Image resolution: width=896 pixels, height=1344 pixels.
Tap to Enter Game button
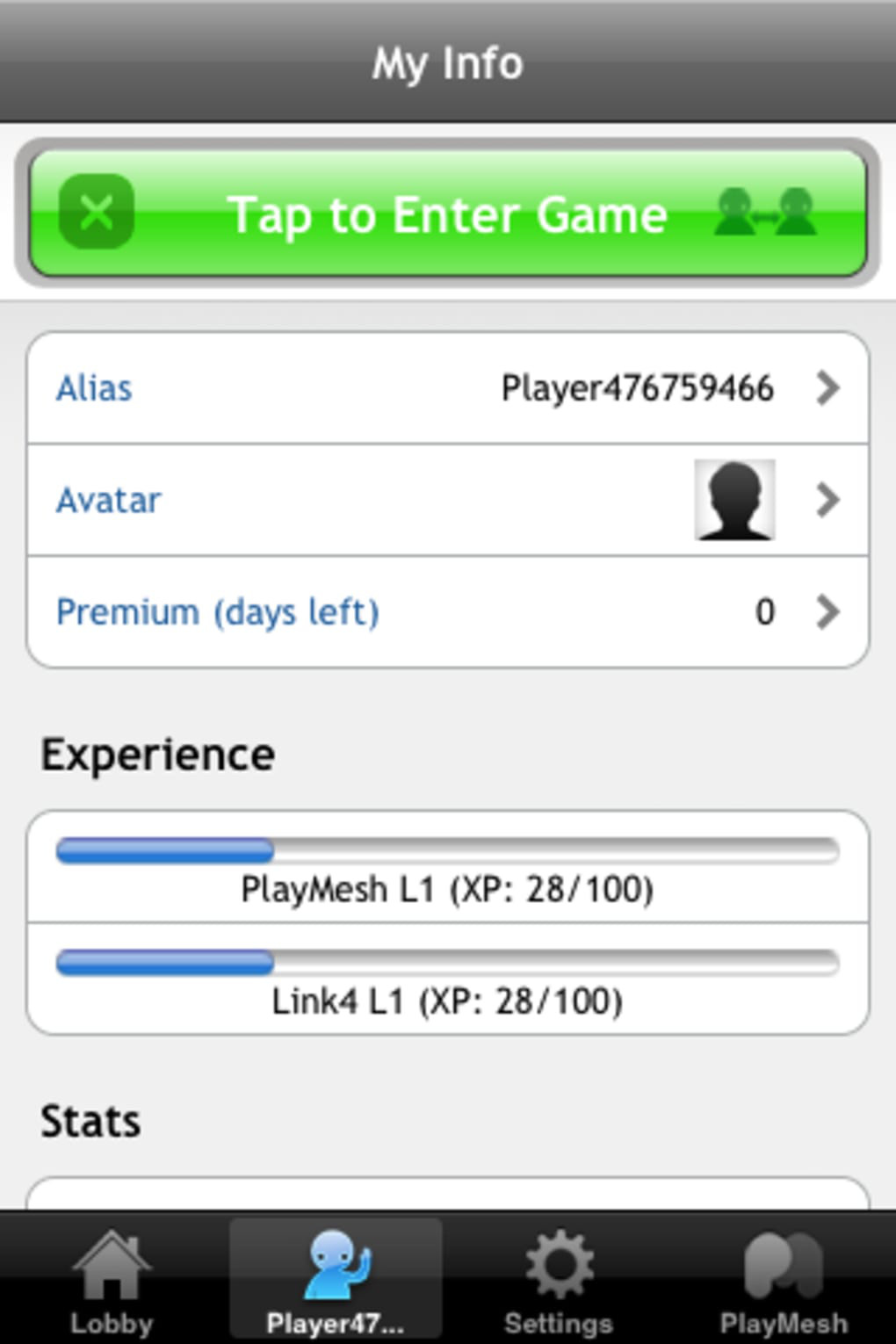coord(448,213)
